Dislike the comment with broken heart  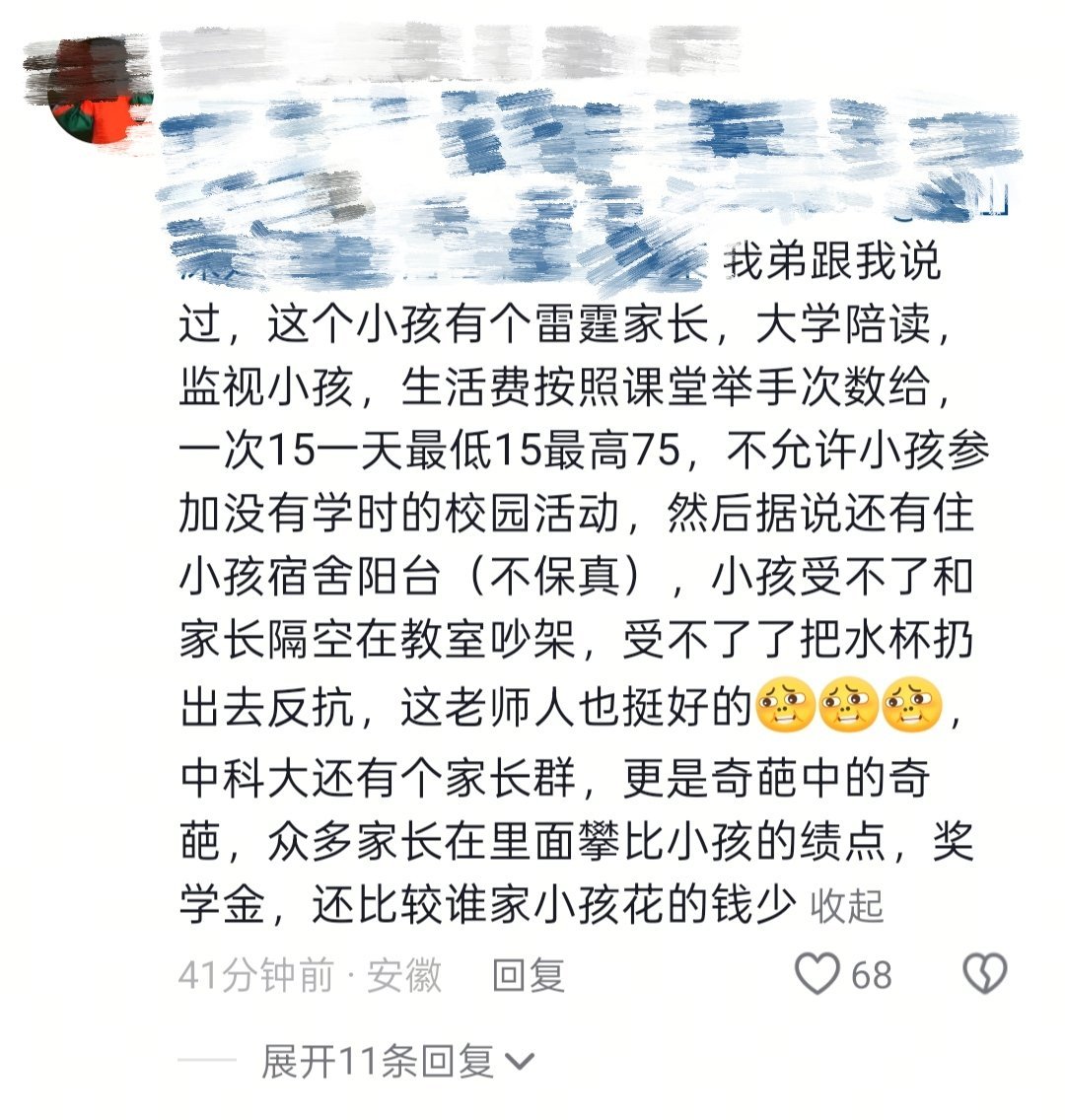(983, 974)
